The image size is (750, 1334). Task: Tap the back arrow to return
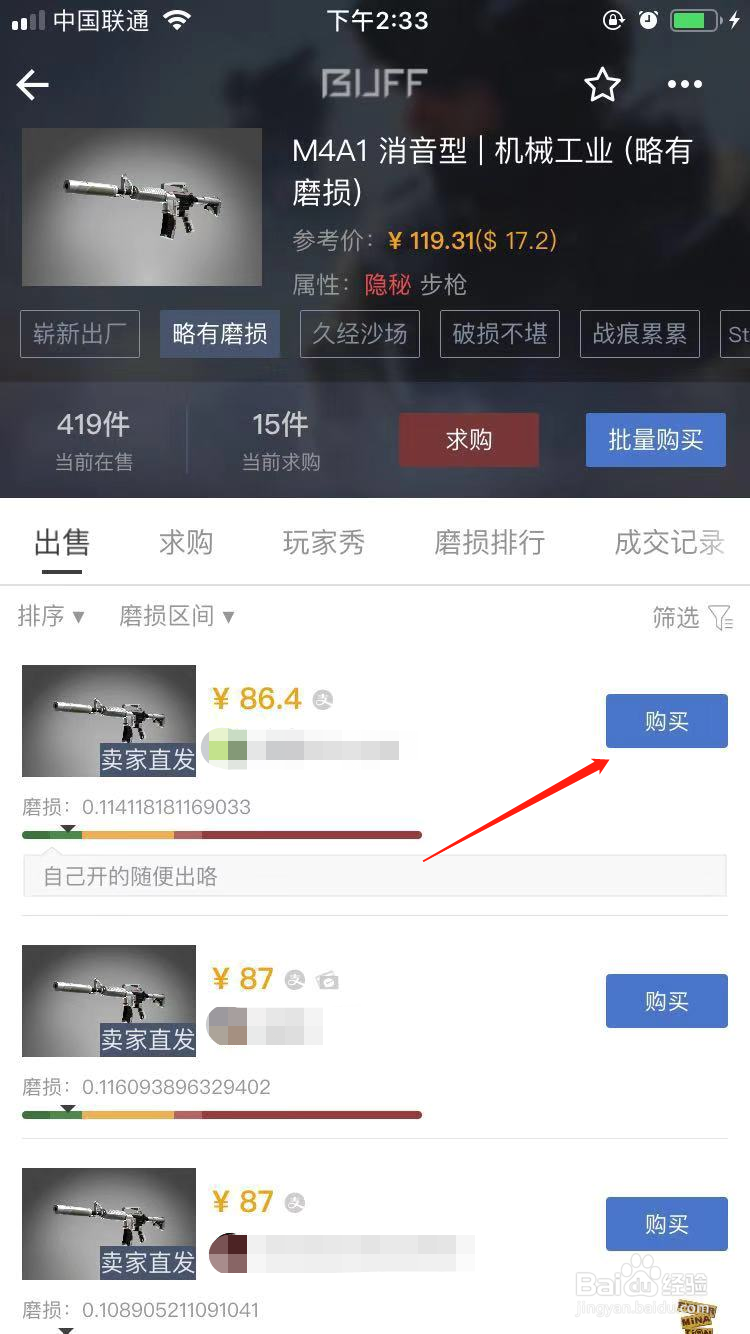click(x=32, y=85)
